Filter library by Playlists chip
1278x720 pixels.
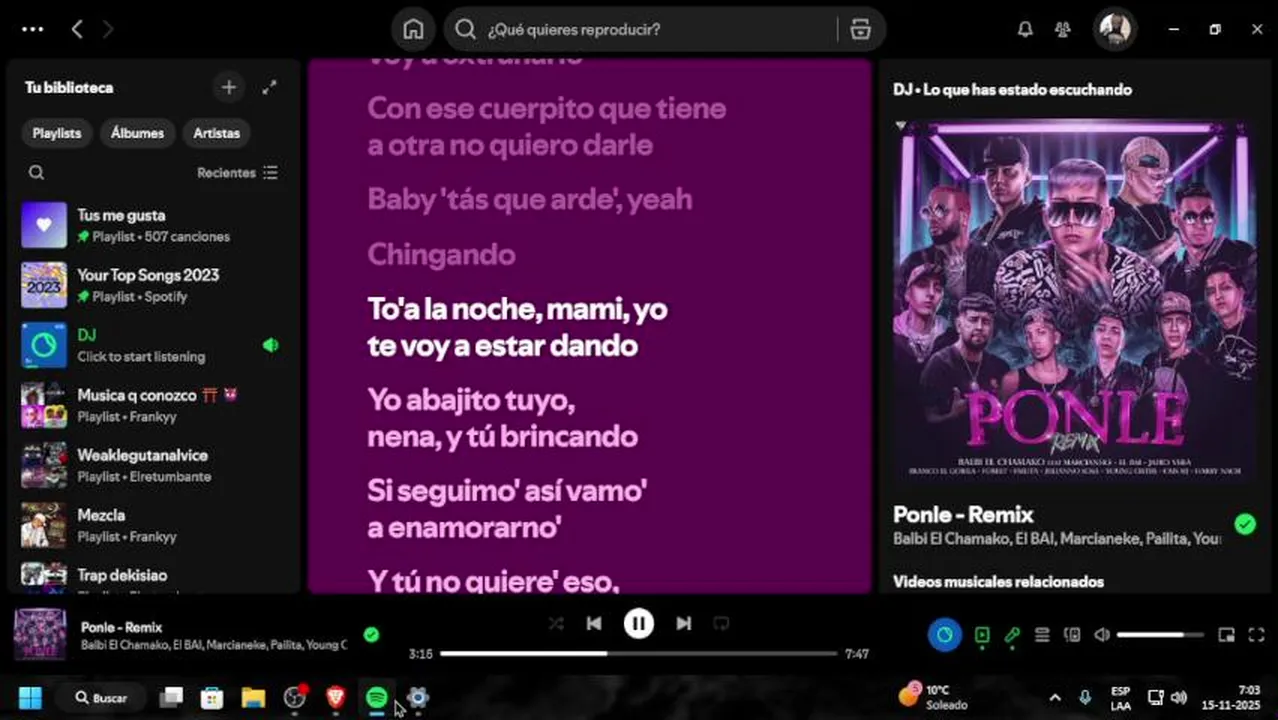57,133
